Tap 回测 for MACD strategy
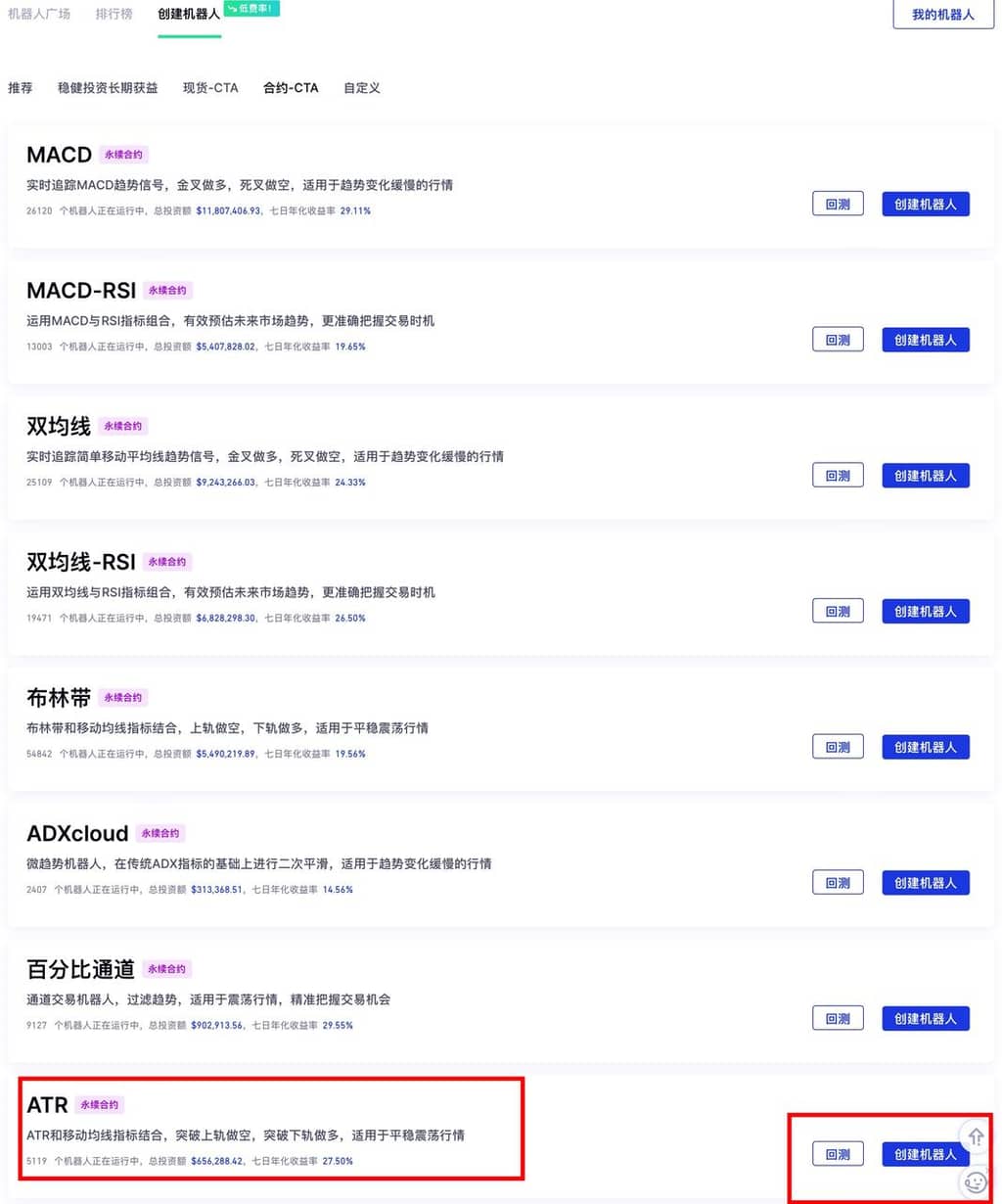Image resolution: width=1002 pixels, height=1204 pixels. point(838,204)
